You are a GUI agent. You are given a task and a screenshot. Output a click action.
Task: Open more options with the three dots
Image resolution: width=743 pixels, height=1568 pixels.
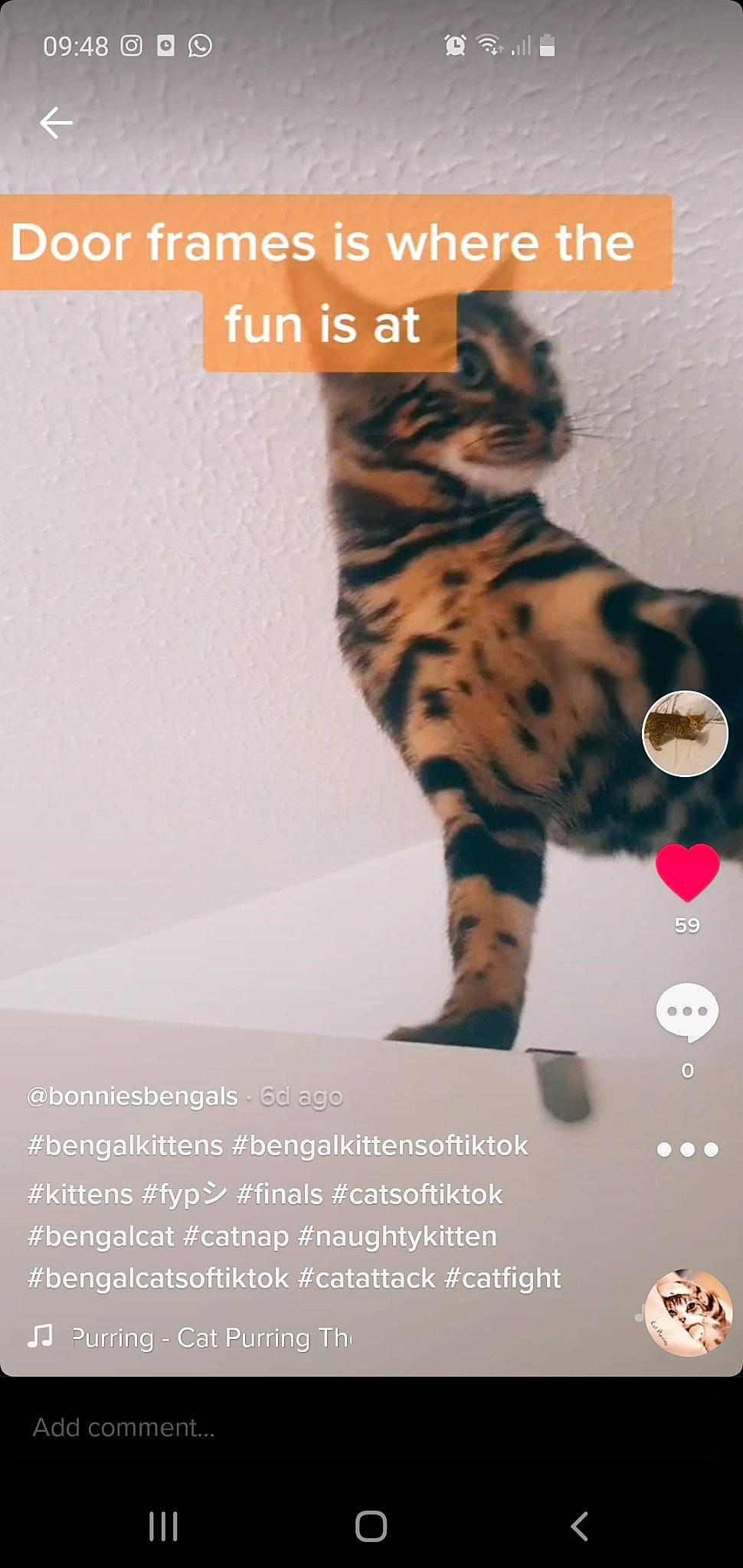pyautogui.click(x=686, y=1150)
